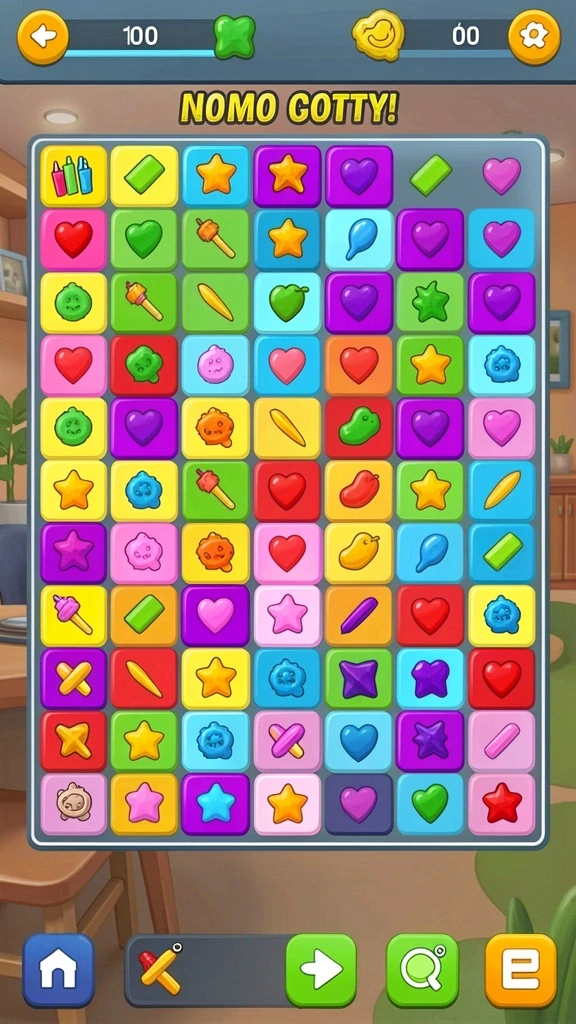Tap the green jelly bean on red tile
The image size is (576, 1024).
pos(359,428)
